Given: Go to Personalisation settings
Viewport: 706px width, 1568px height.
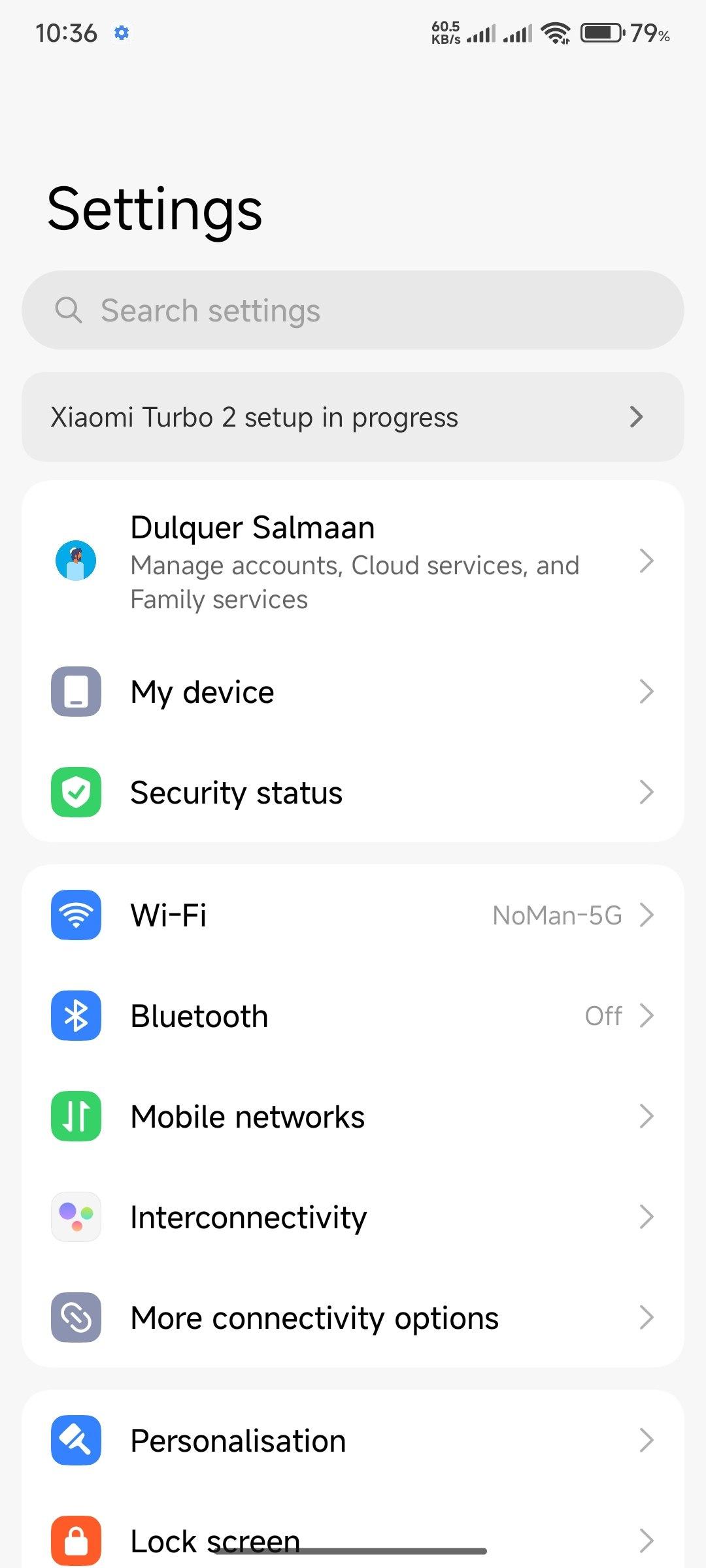Looking at the screenshot, I should [x=353, y=1441].
